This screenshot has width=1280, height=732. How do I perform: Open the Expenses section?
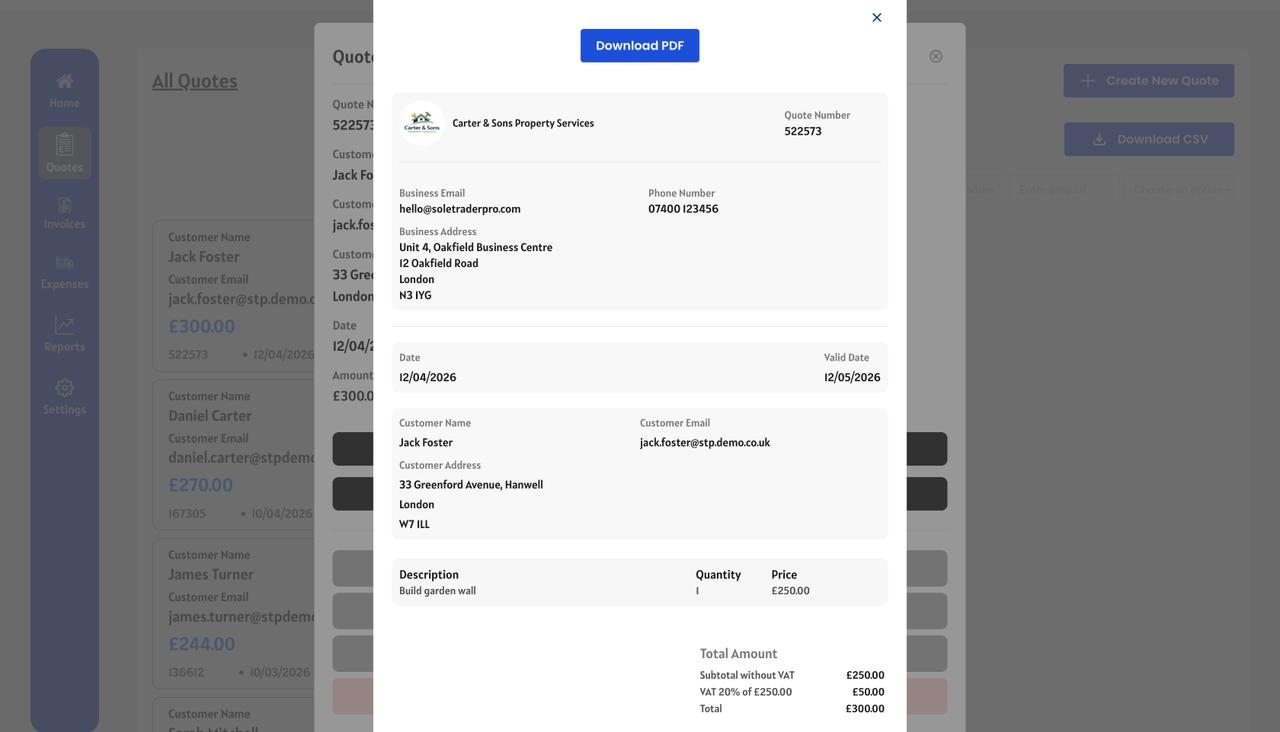point(64,272)
